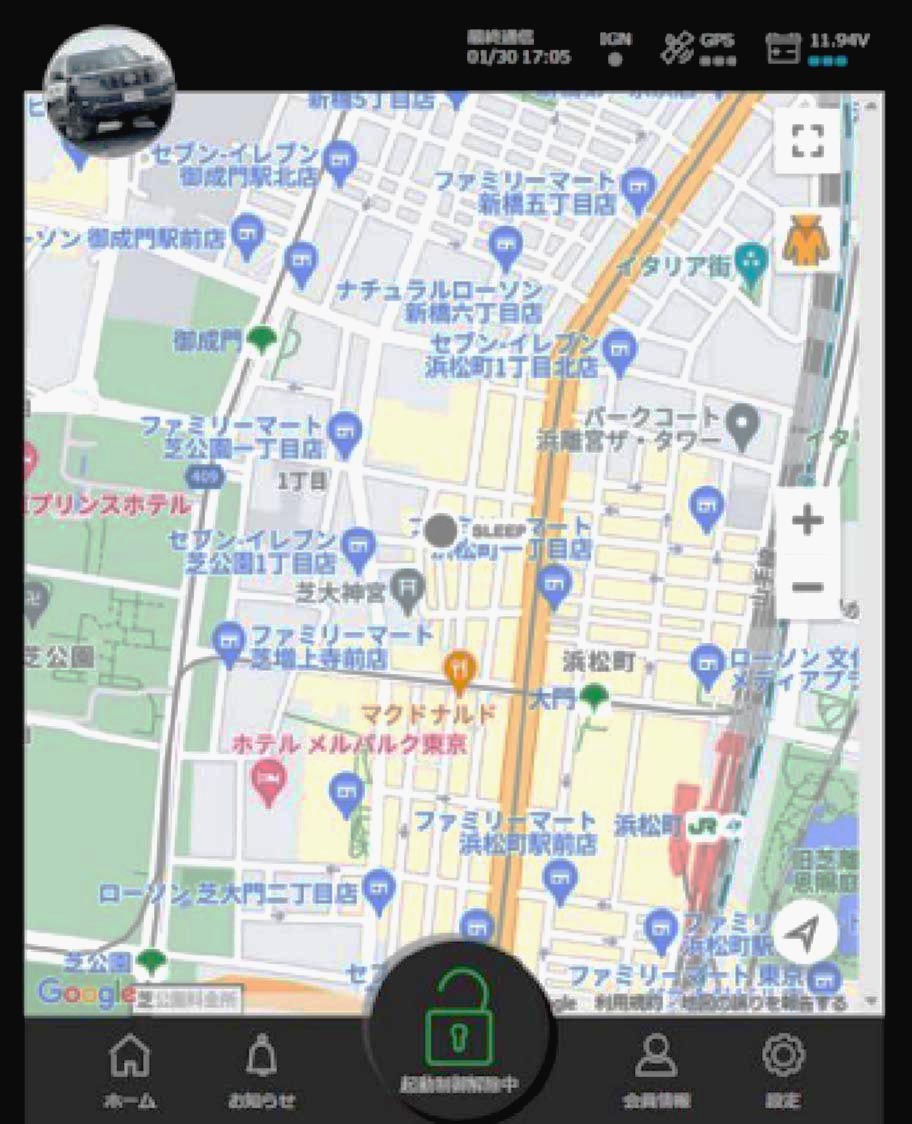The width and height of the screenshot is (912, 1124).
Task: Select the gray SLEEP vehicle marker
Action: 440,530
